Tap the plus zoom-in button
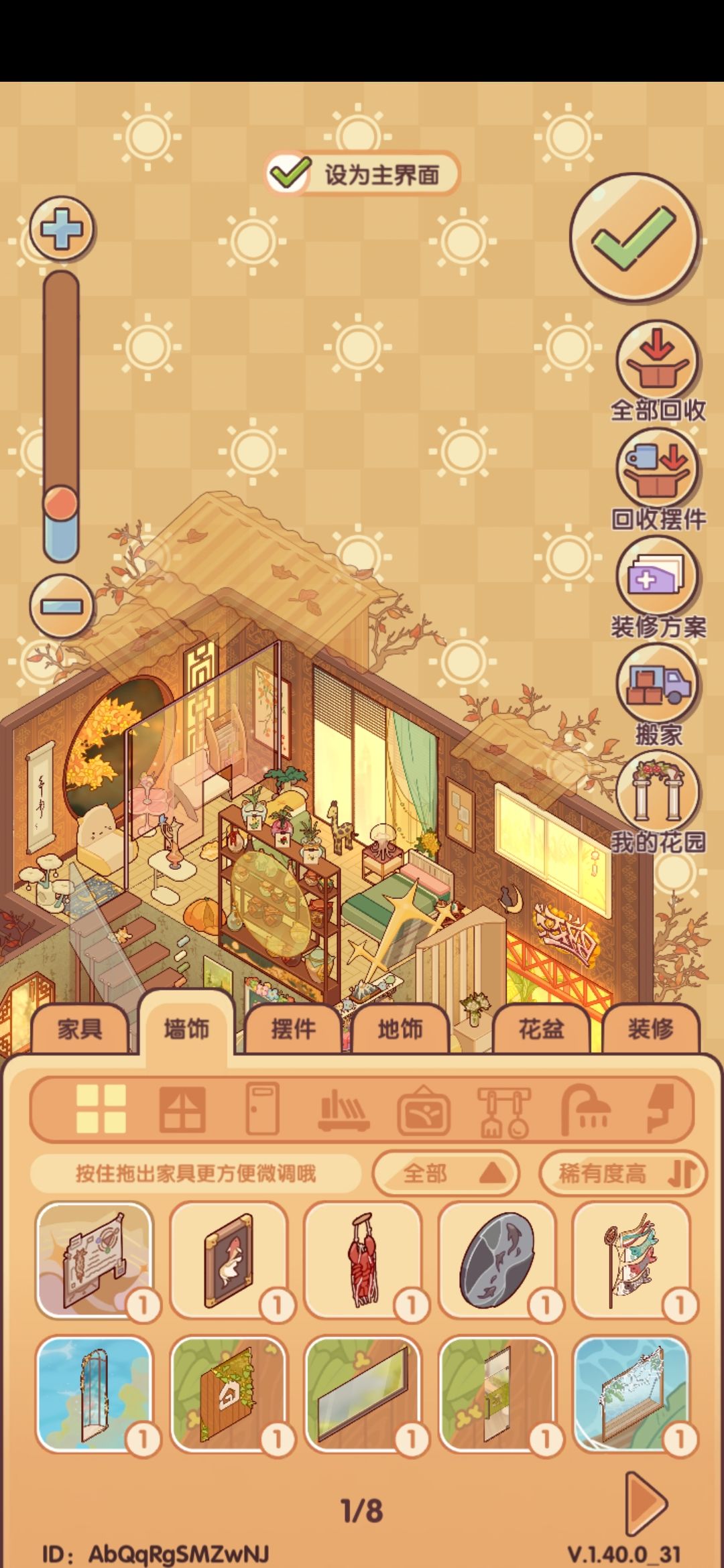724x1568 pixels. coord(62,229)
